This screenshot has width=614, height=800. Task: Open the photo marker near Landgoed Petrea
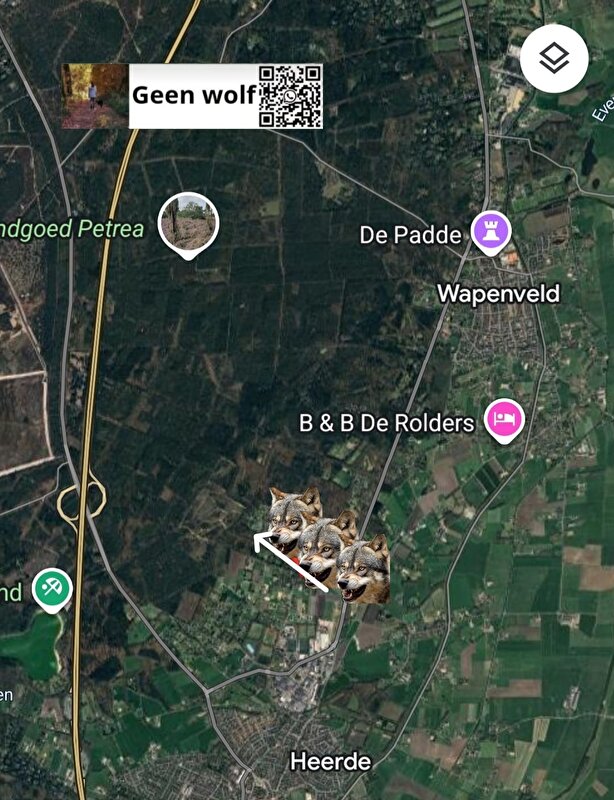pyautogui.click(x=188, y=223)
